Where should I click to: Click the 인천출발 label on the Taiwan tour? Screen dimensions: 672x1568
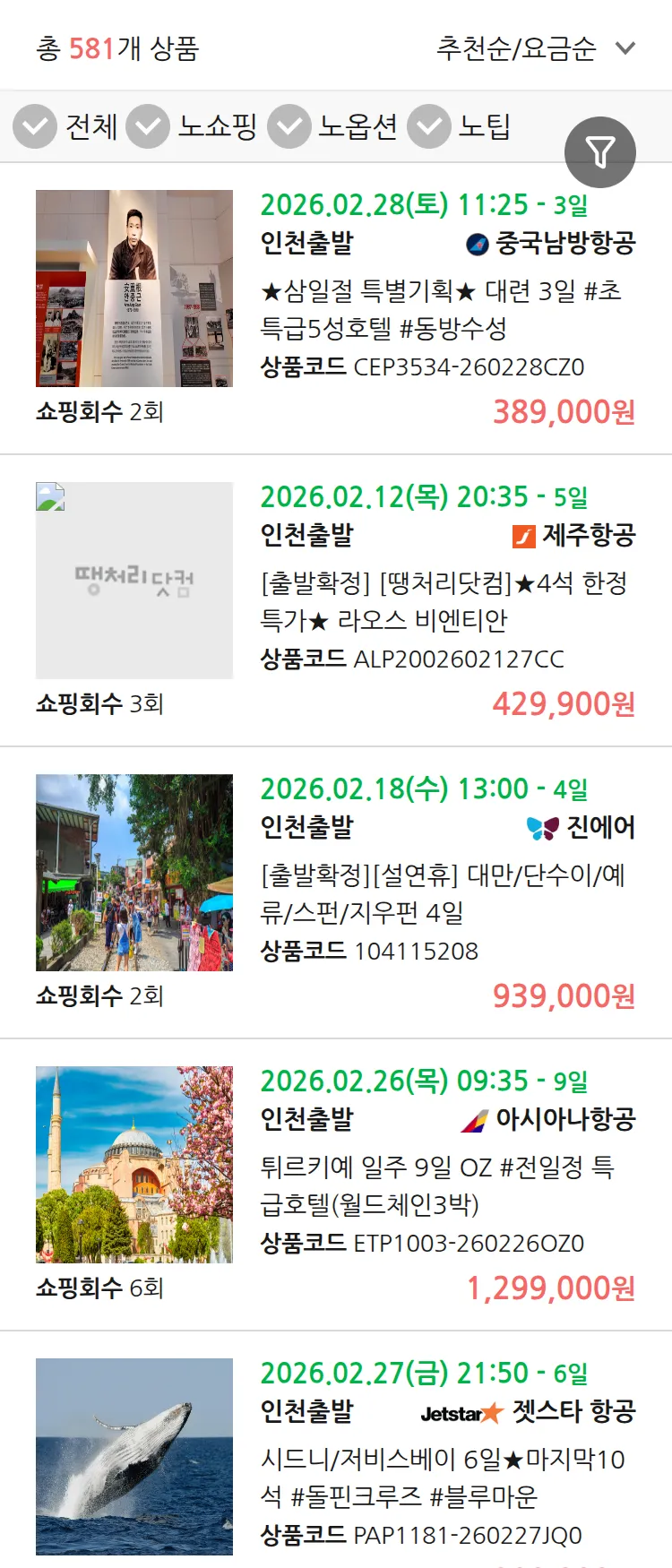coord(308,829)
